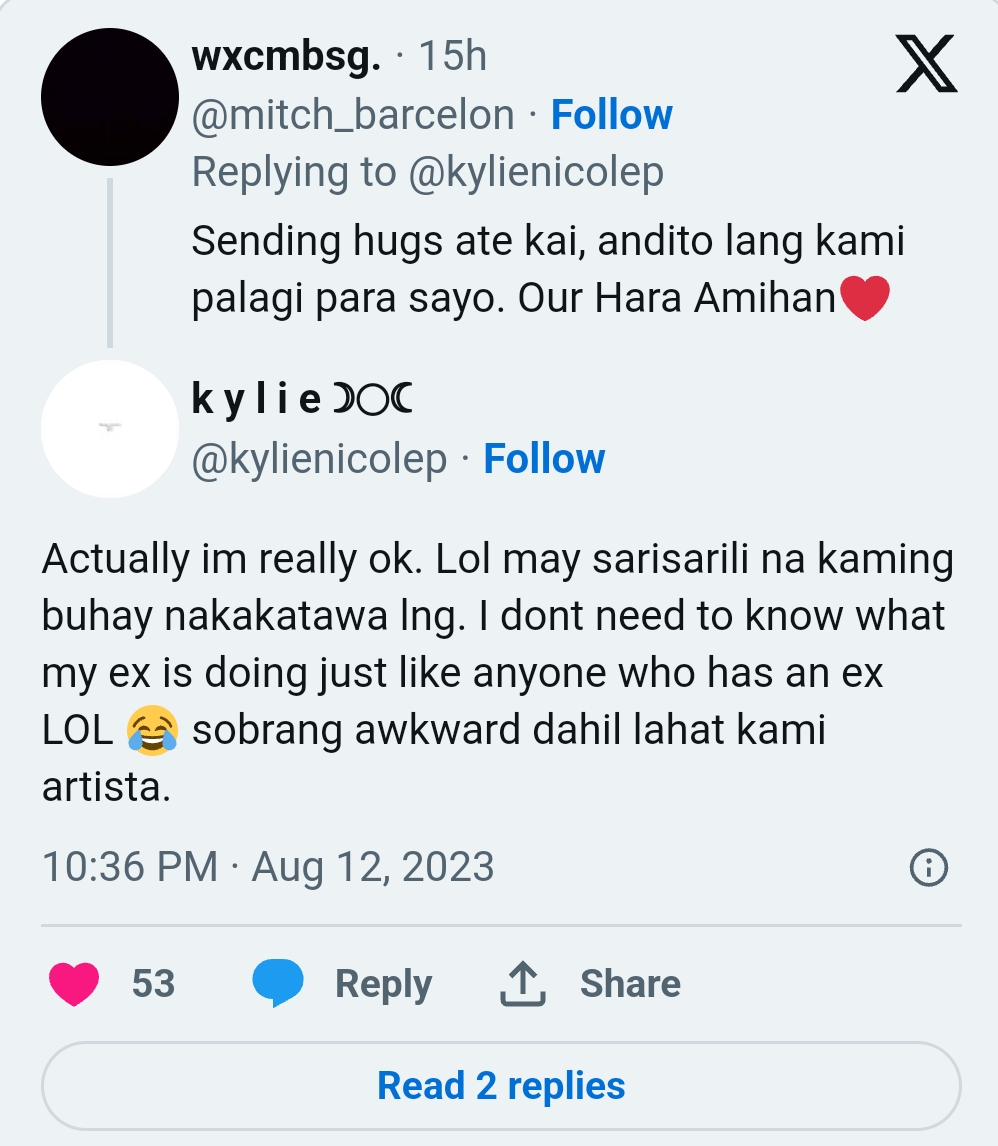This screenshot has height=1146, width=998.
Task: Follow @mitch_barcelon
Action: pyautogui.click(x=611, y=115)
